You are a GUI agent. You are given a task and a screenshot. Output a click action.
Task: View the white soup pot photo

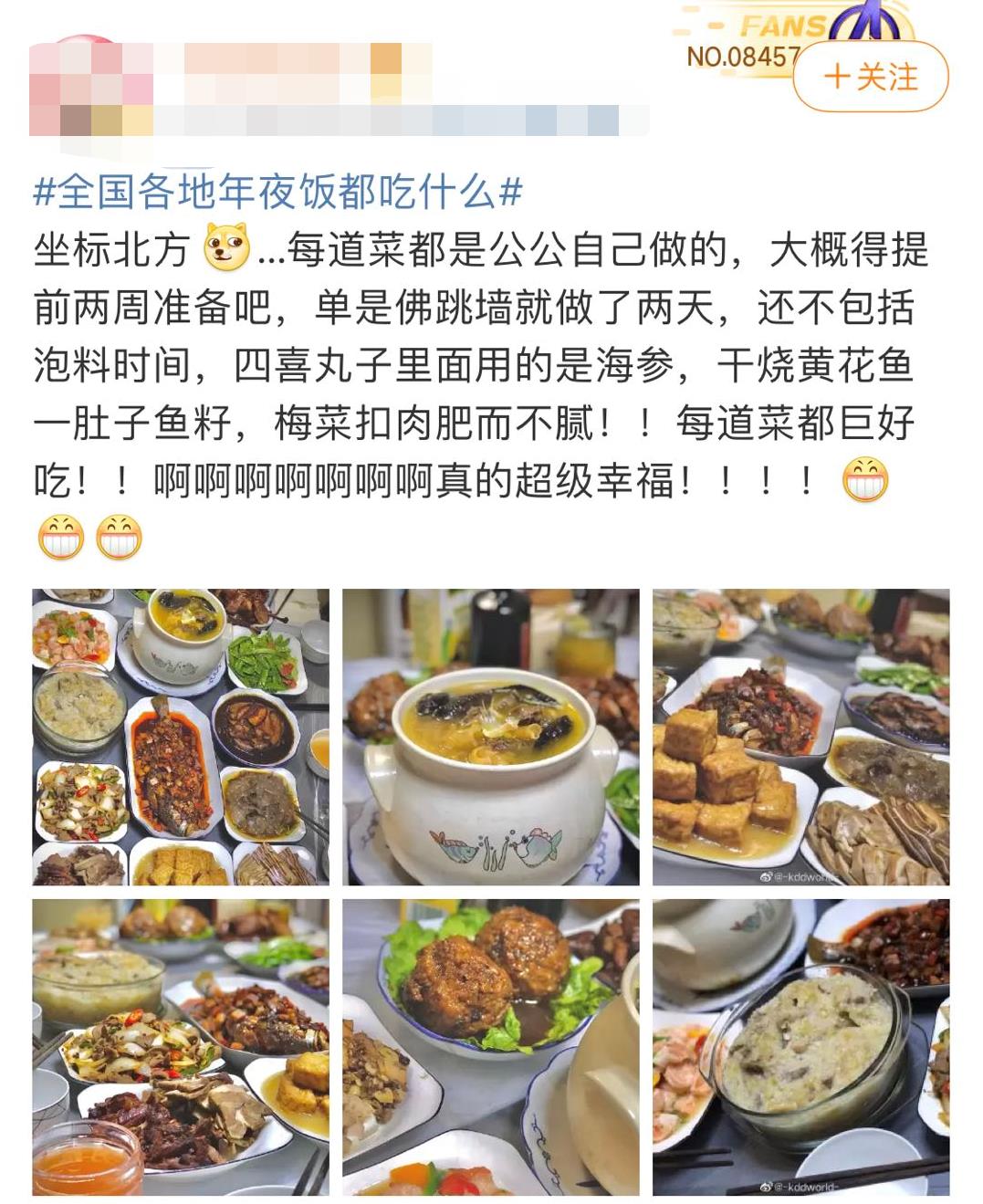pos(490,737)
